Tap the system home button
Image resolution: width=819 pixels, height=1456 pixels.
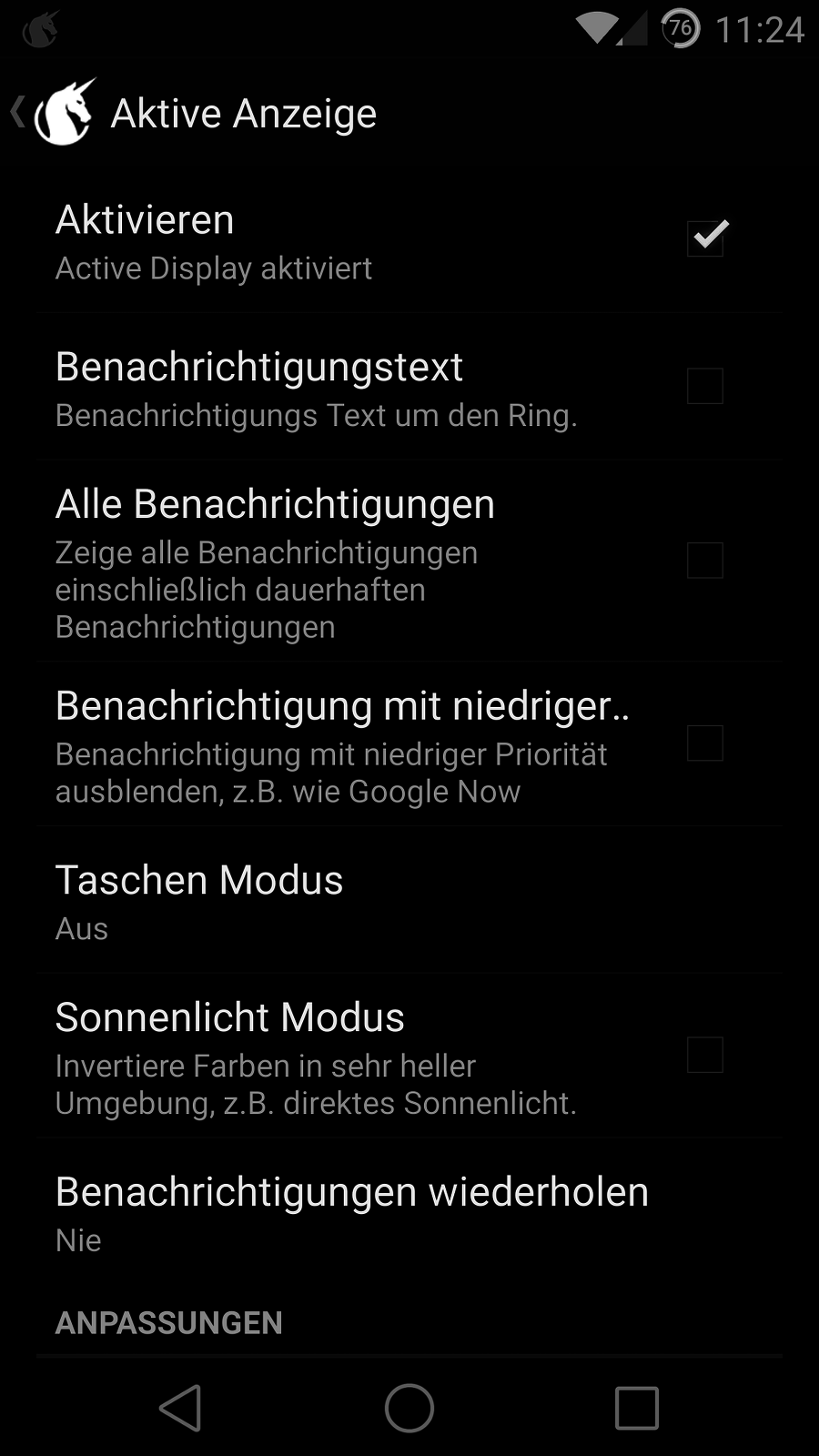click(x=409, y=1409)
